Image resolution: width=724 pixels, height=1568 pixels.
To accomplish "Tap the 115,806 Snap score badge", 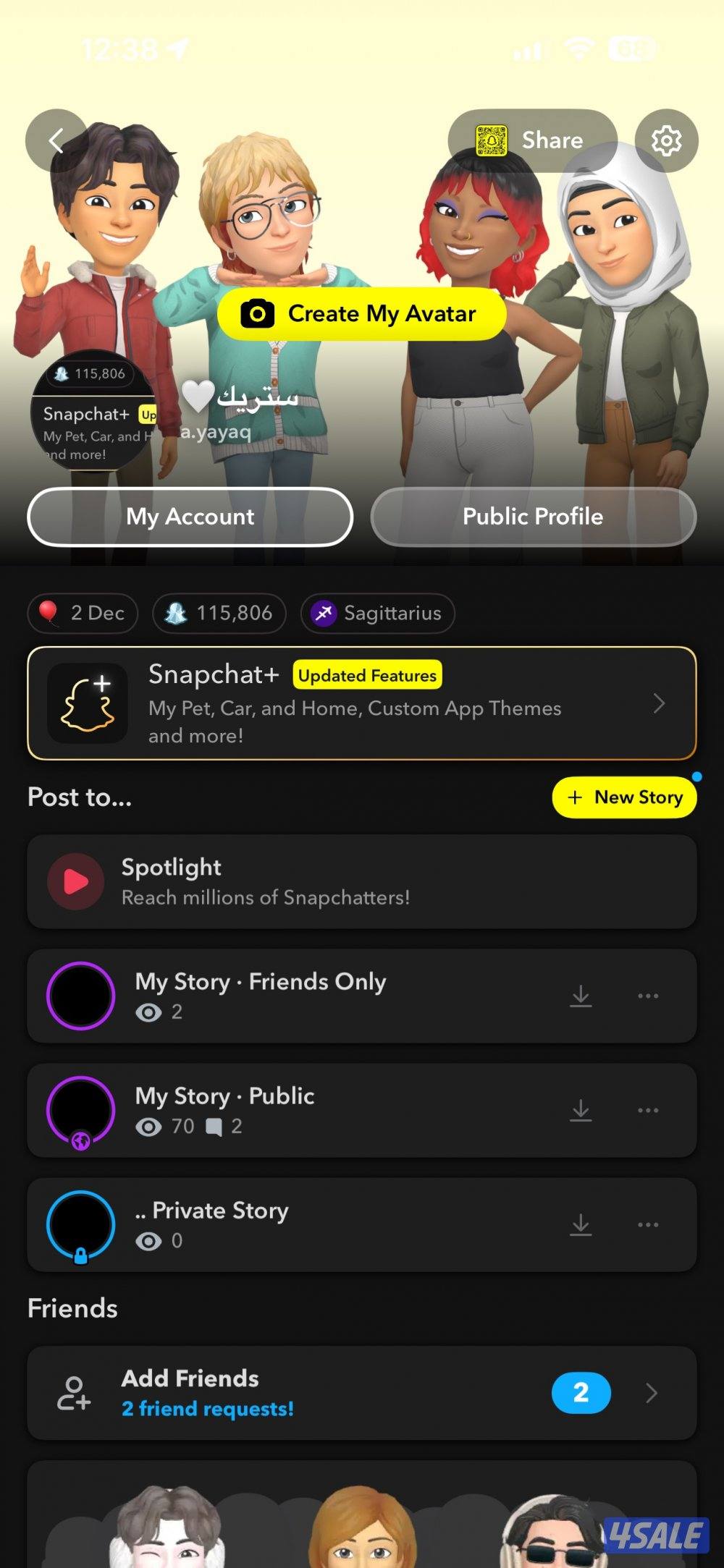I will pyautogui.click(x=219, y=613).
